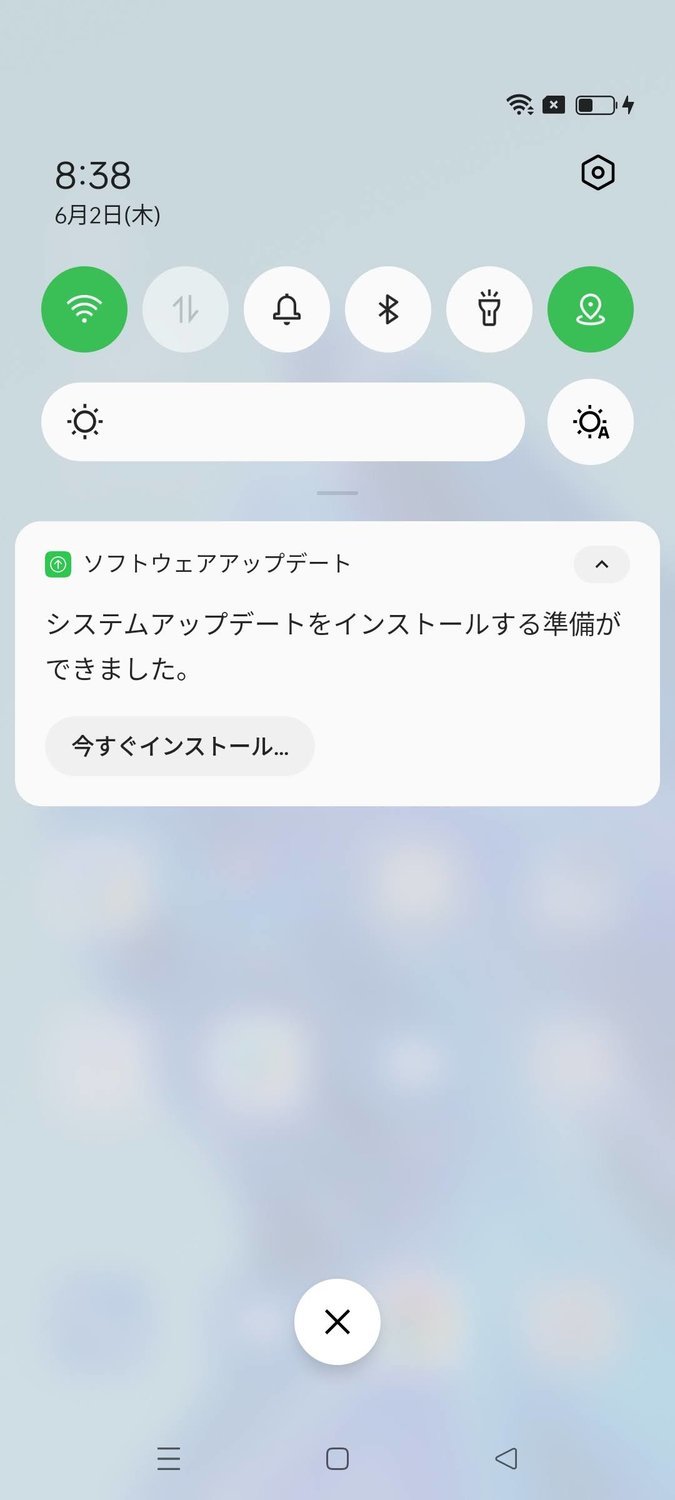Enable the mobile data toggle
The image size is (675, 1500).
click(186, 309)
